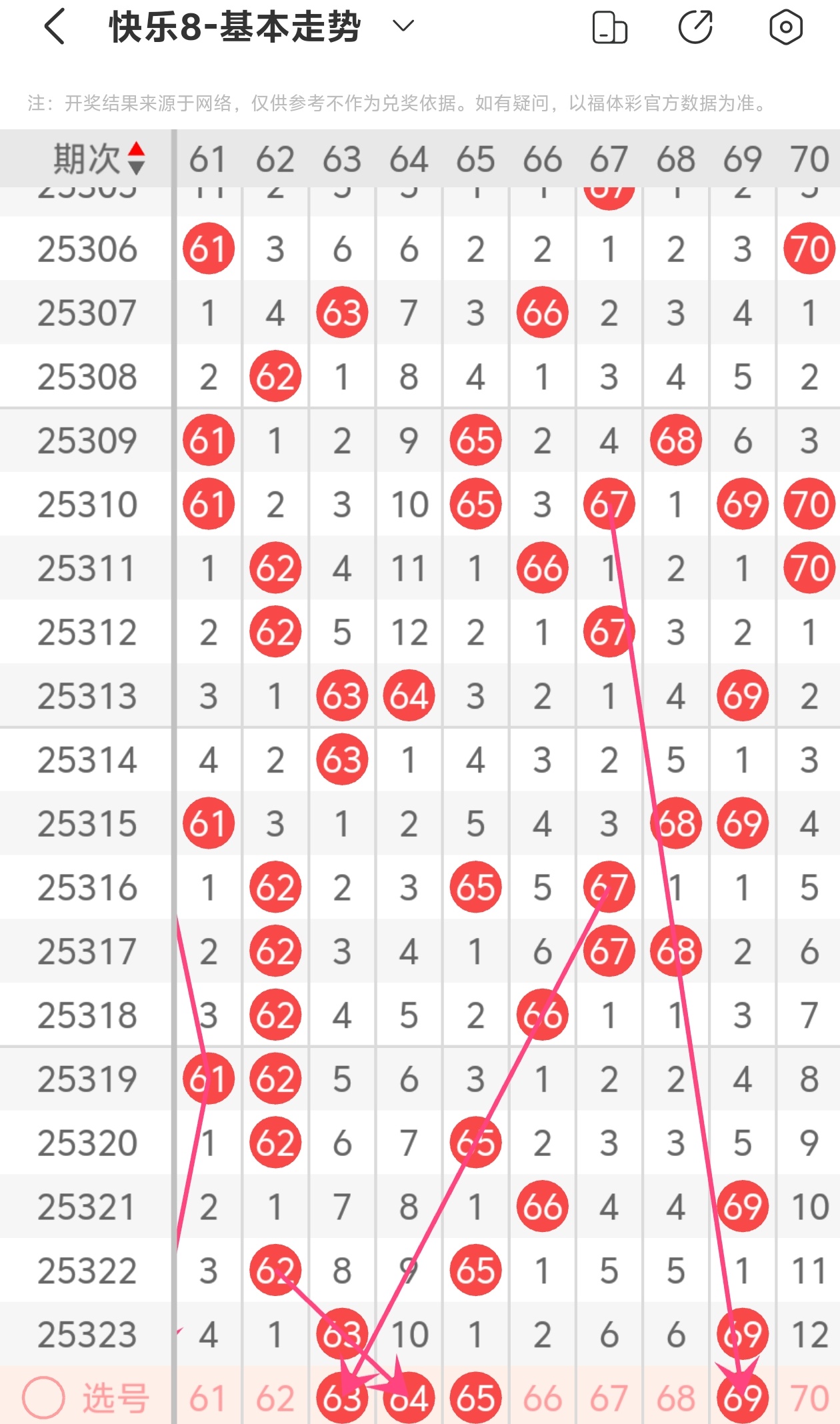Select number 61 in the 选号 row
Image resolution: width=840 pixels, height=1424 pixels.
coord(208,1398)
